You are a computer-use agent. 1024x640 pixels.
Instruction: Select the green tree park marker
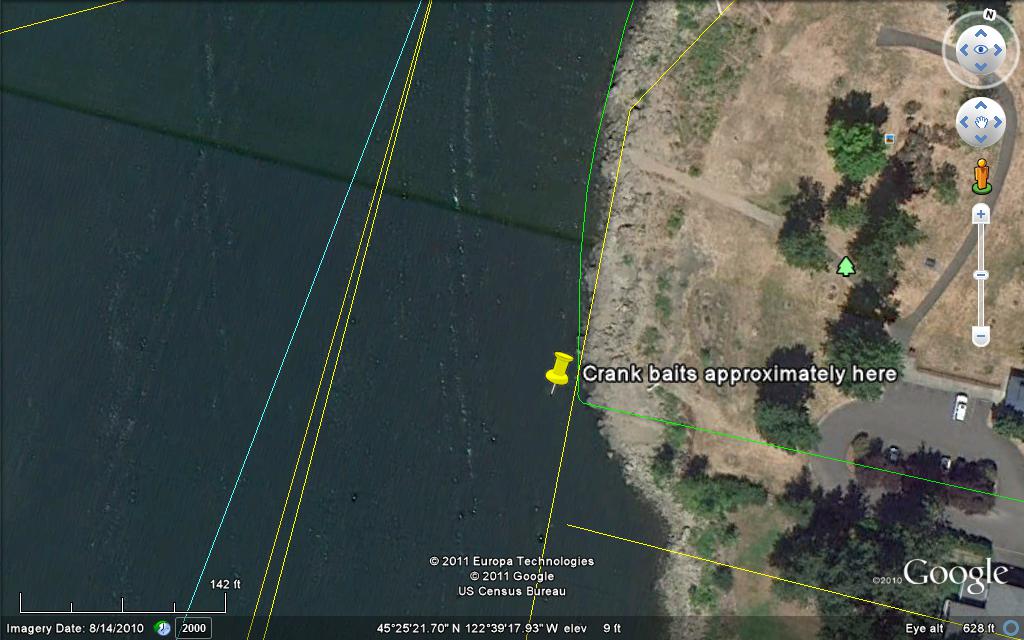click(x=846, y=266)
